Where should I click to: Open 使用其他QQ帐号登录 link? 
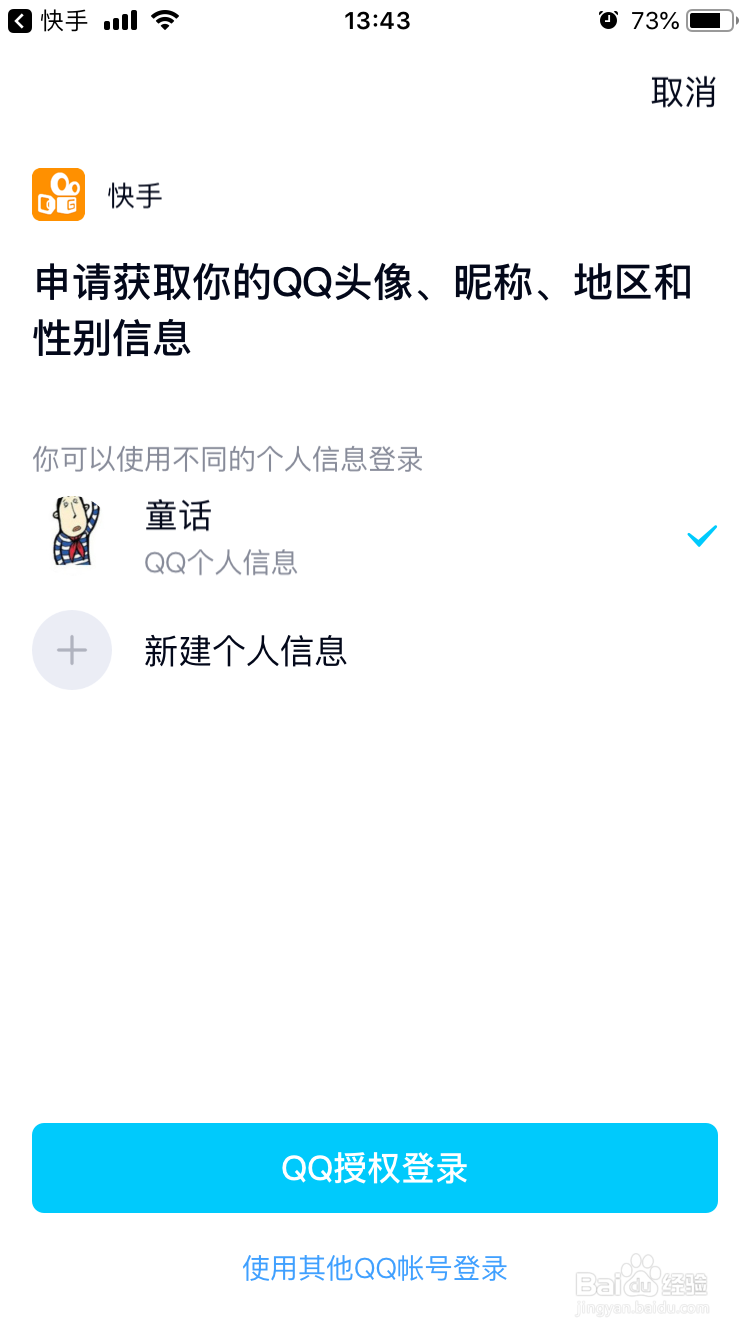coord(374,1267)
